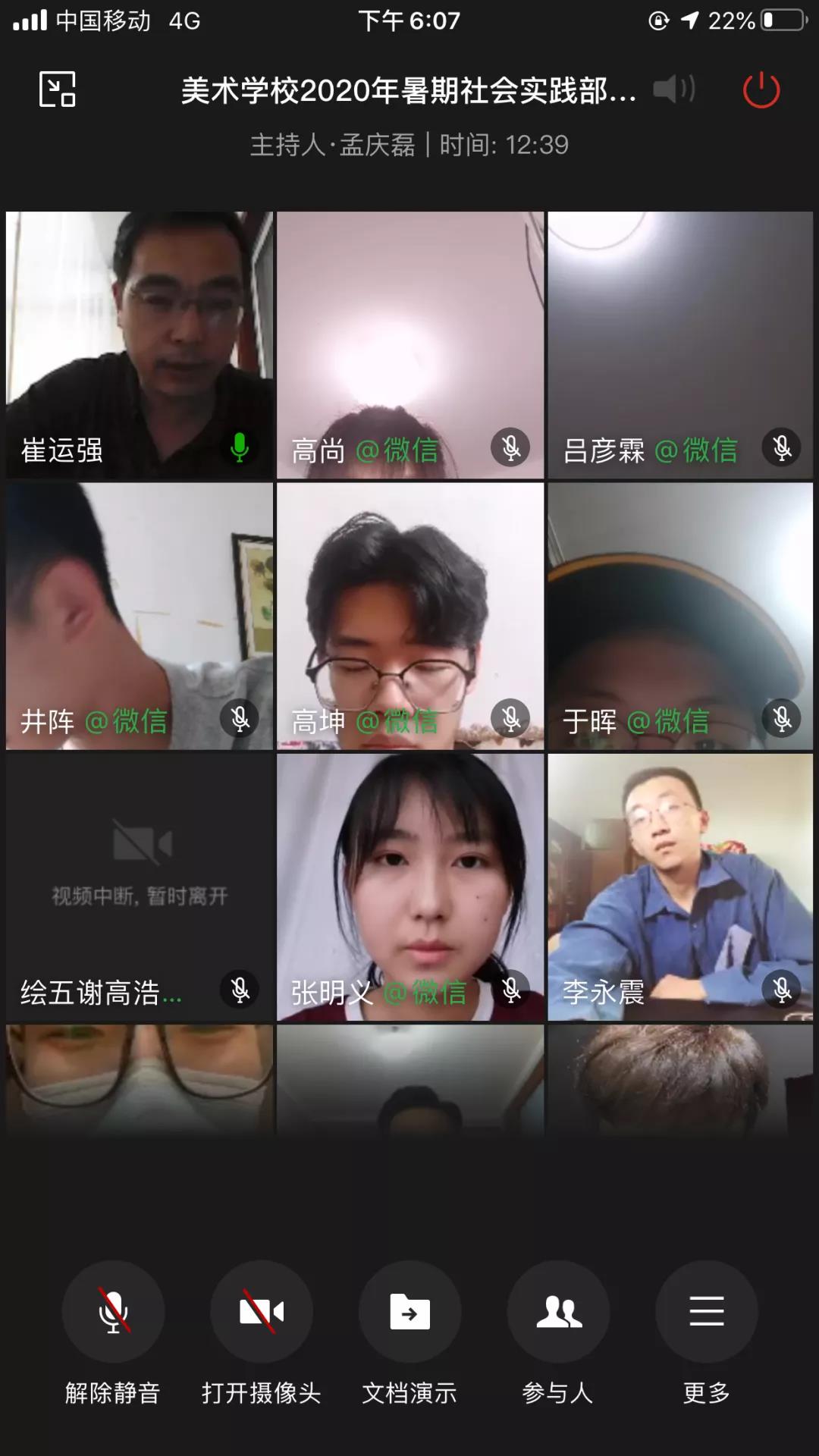Viewport: 819px width, 1456px height.
Task: Turn on camera via 打开摄像头
Action: (262, 1312)
